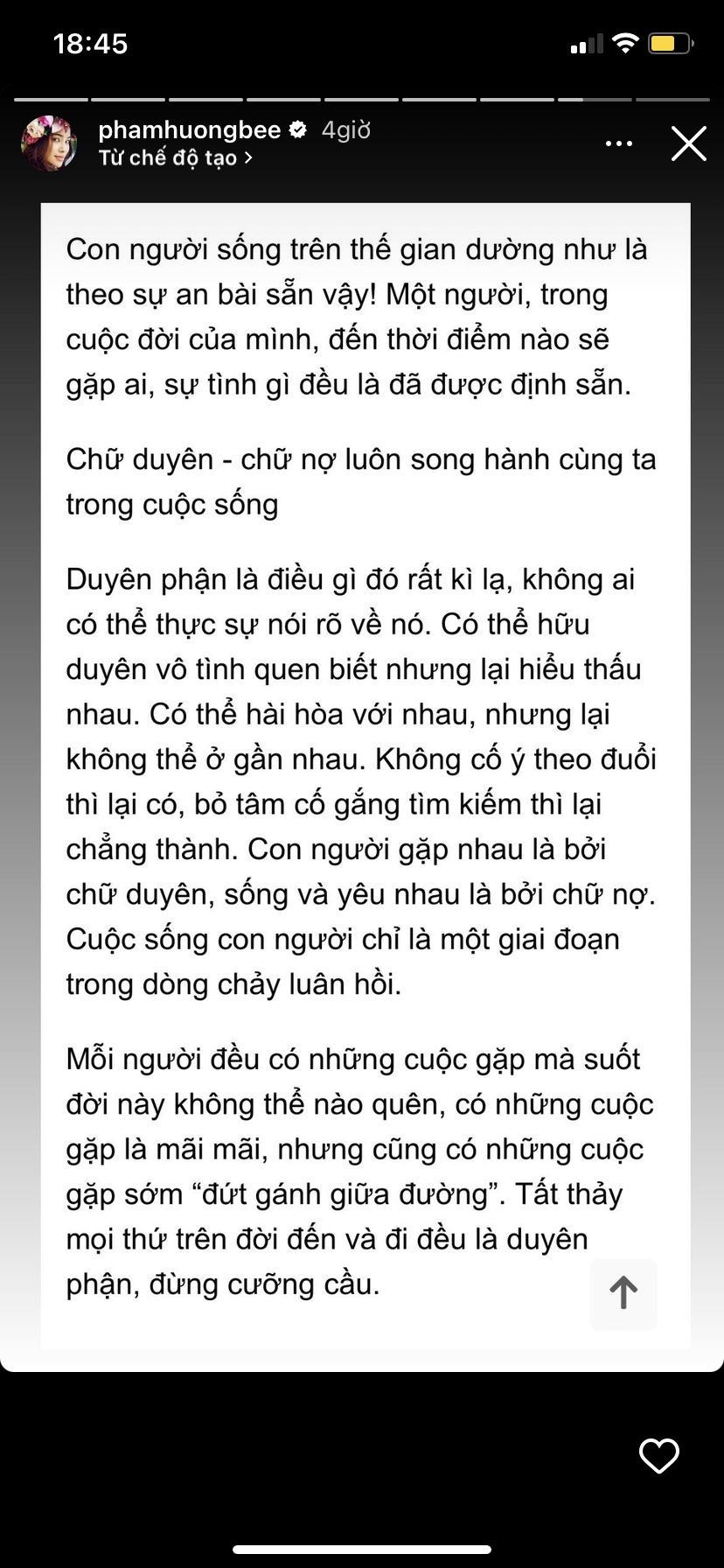Screen dimensions: 724x1568
Task: Open the three-dot story options menu
Action: click(619, 143)
